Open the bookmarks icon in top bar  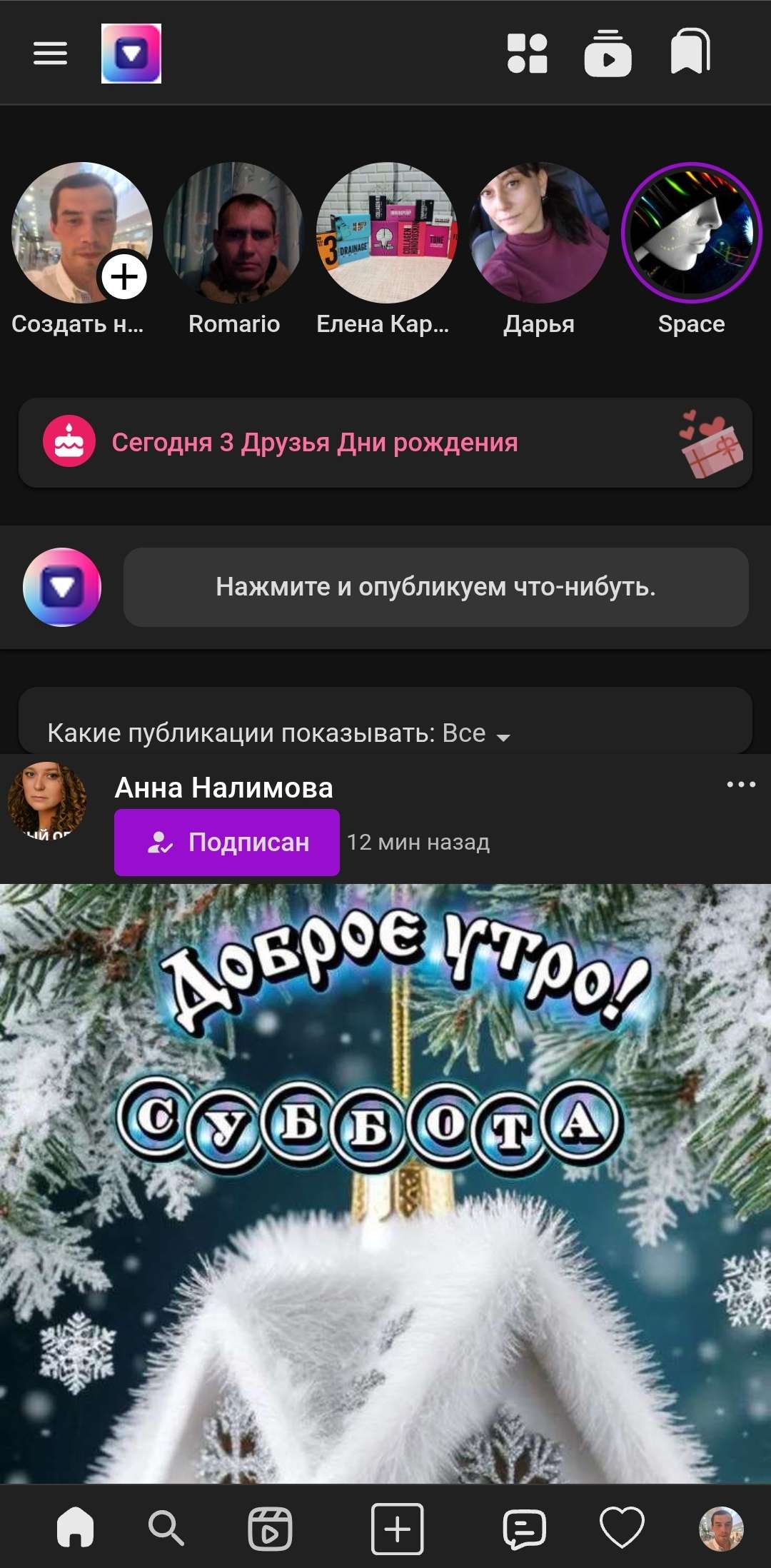pyautogui.click(x=689, y=54)
